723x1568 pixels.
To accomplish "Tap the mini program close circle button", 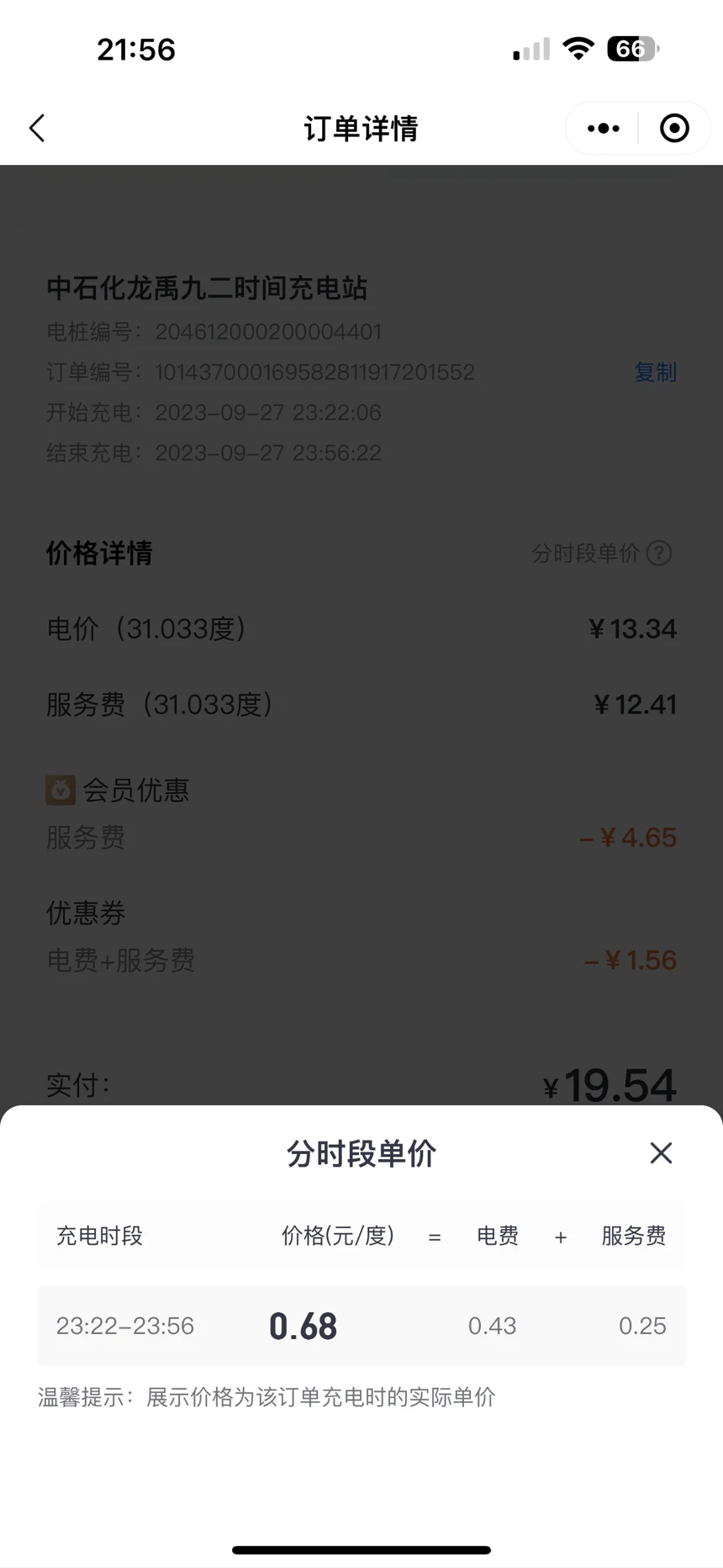I will pos(674,129).
